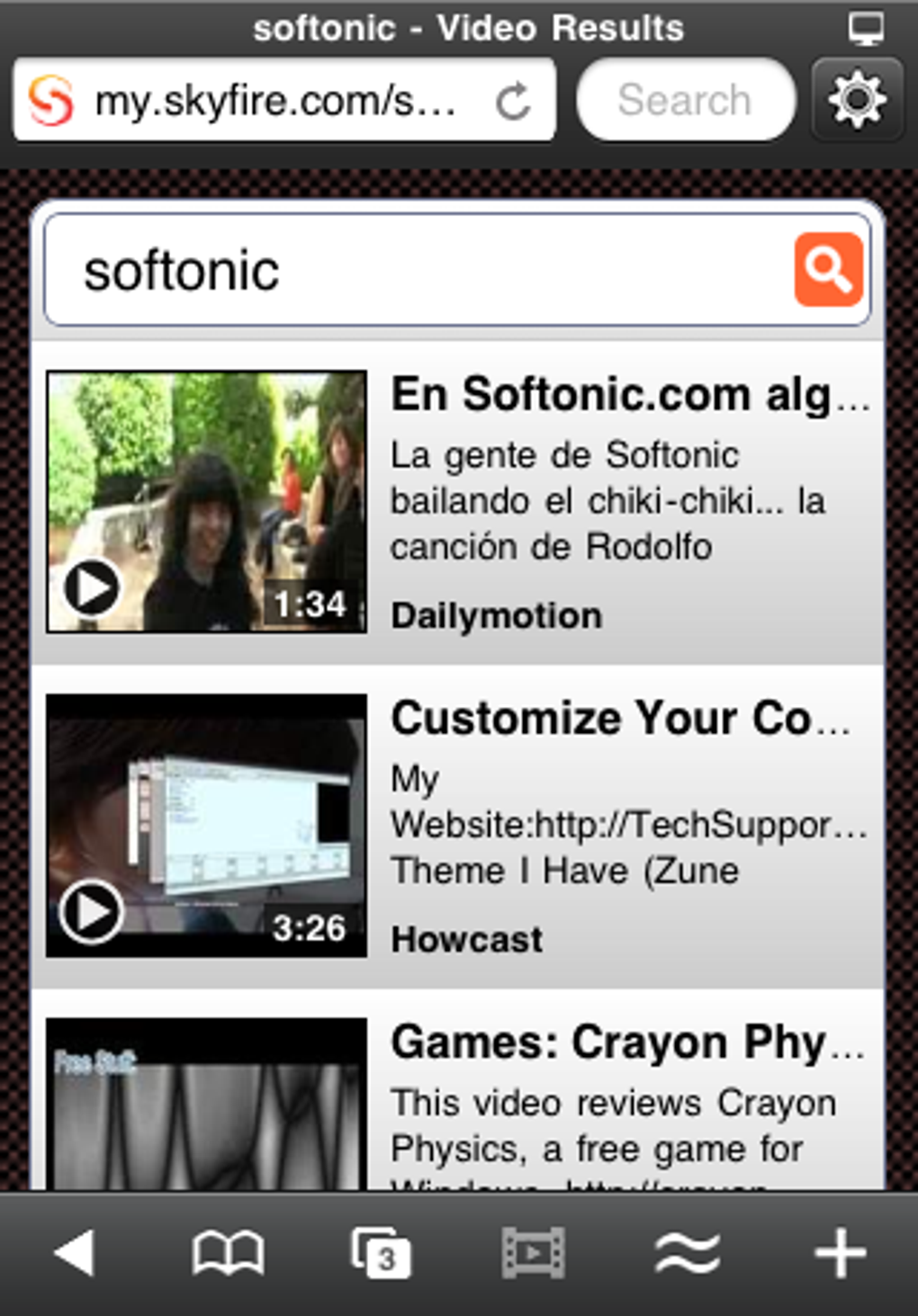Screen dimensions: 918x1316
Task: Tap the plus icon in toolbar
Action: [x=840, y=1252]
